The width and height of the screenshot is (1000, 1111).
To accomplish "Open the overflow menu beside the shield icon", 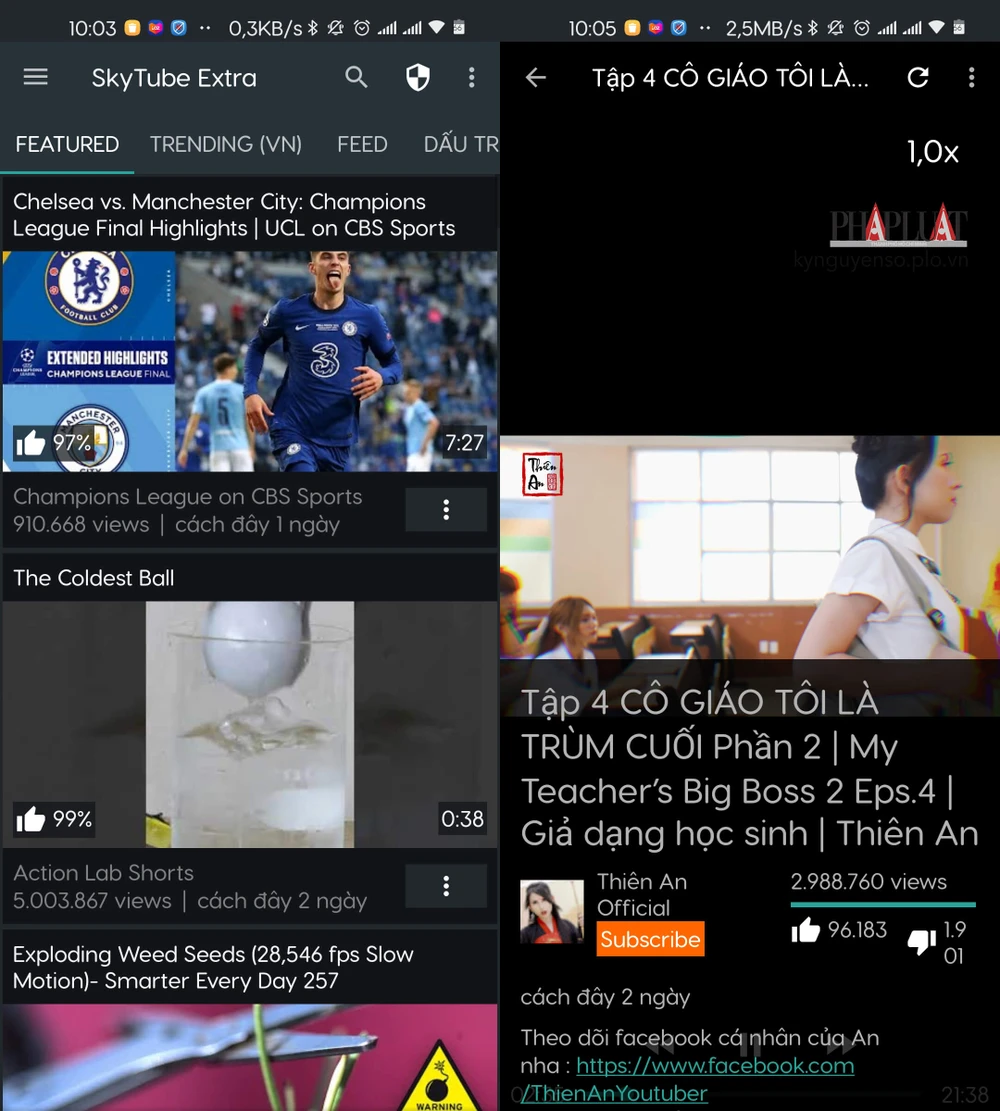I will click(472, 77).
